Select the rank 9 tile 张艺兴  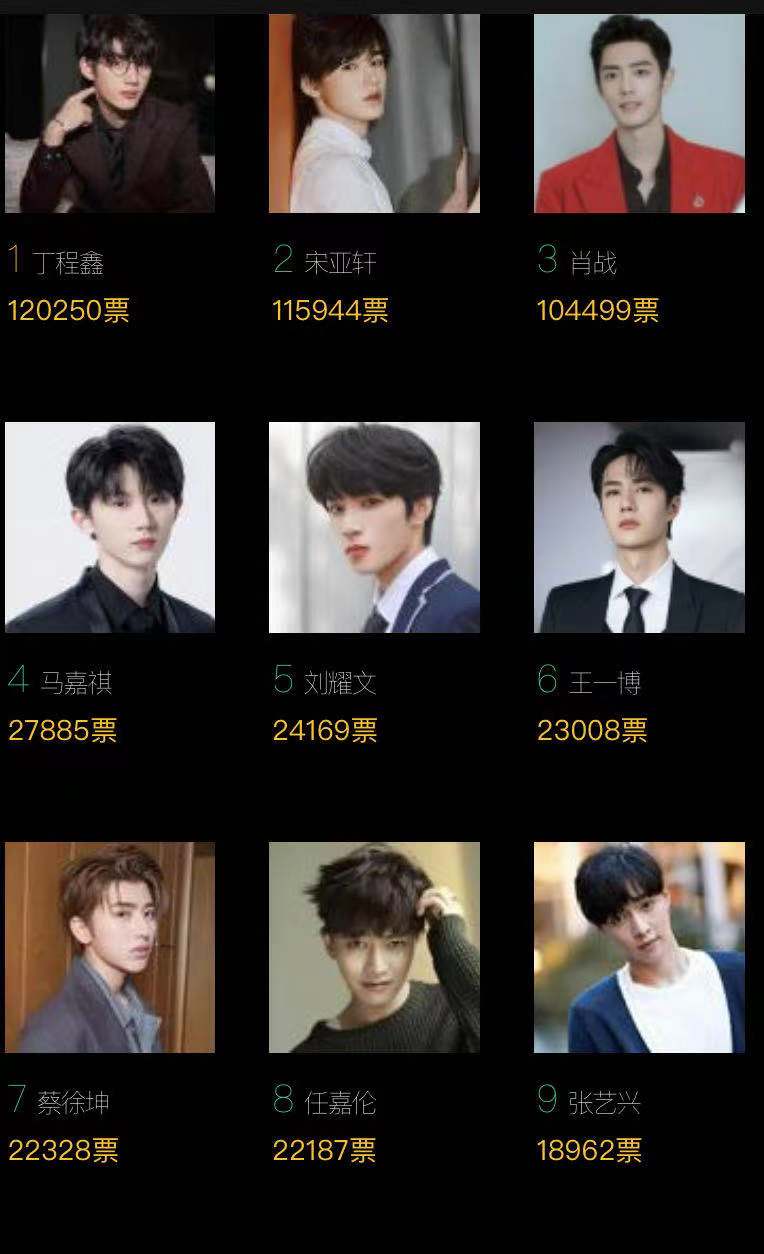(x=639, y=947)
